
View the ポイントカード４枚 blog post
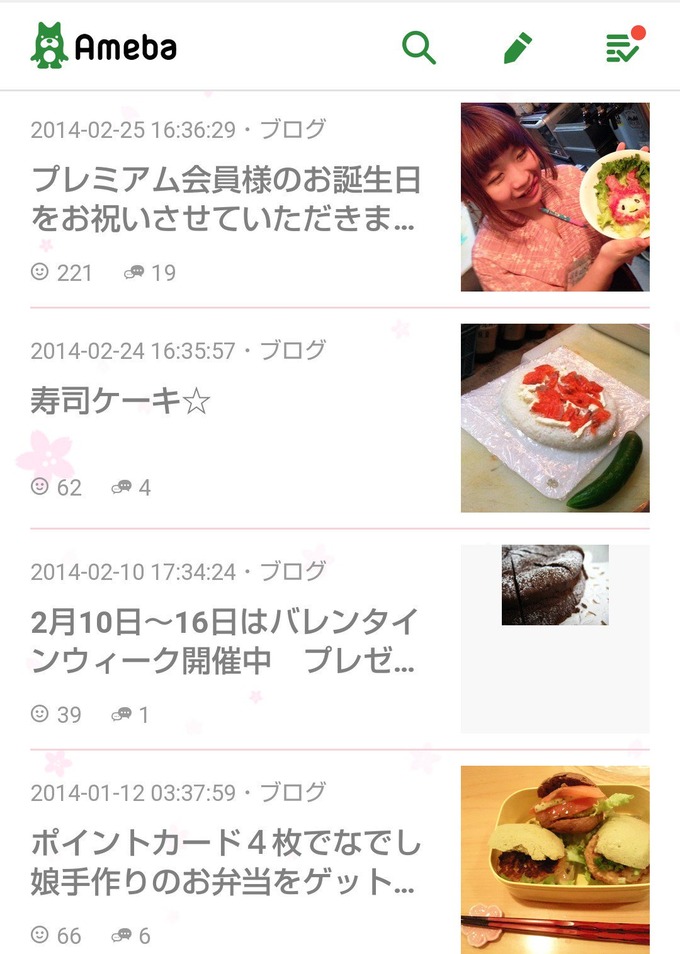pyautogui.click(x=225, y=862)
